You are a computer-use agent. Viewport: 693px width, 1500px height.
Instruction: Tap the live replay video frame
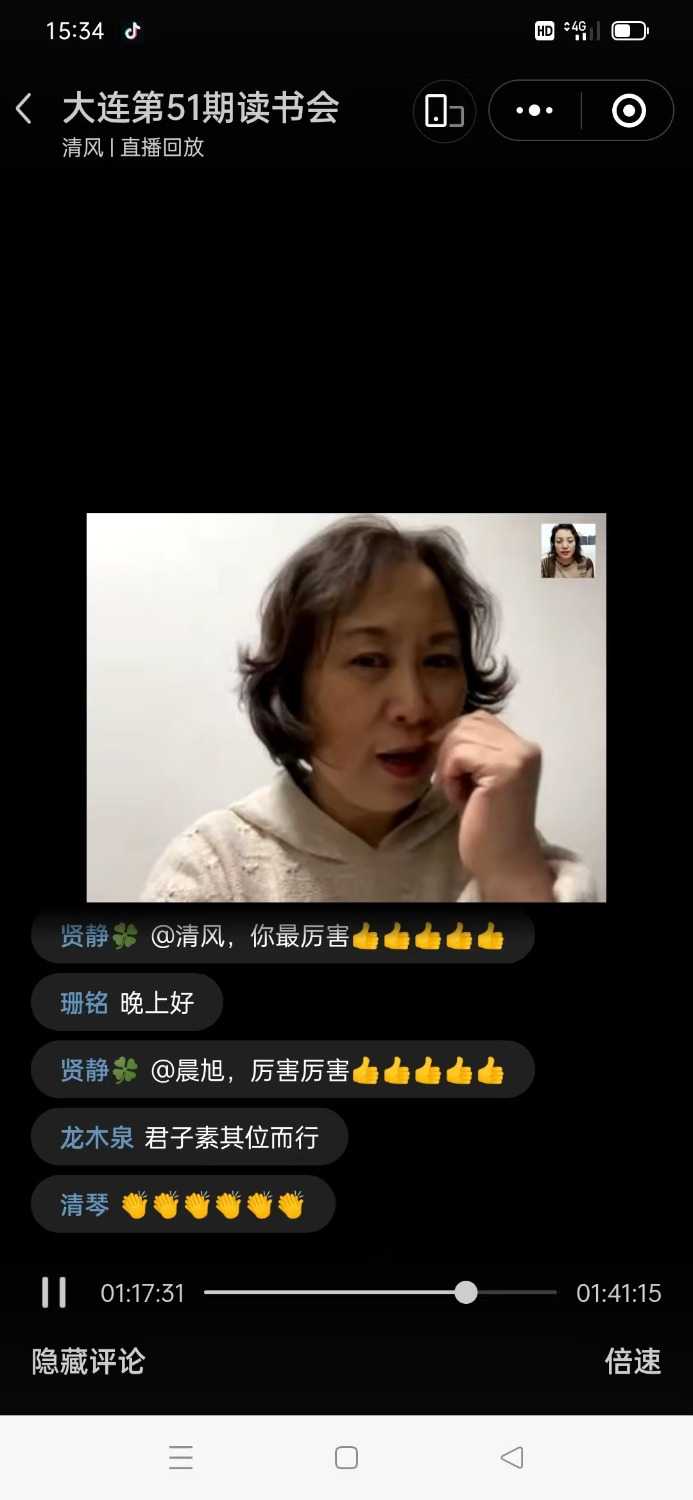(346, 707)
